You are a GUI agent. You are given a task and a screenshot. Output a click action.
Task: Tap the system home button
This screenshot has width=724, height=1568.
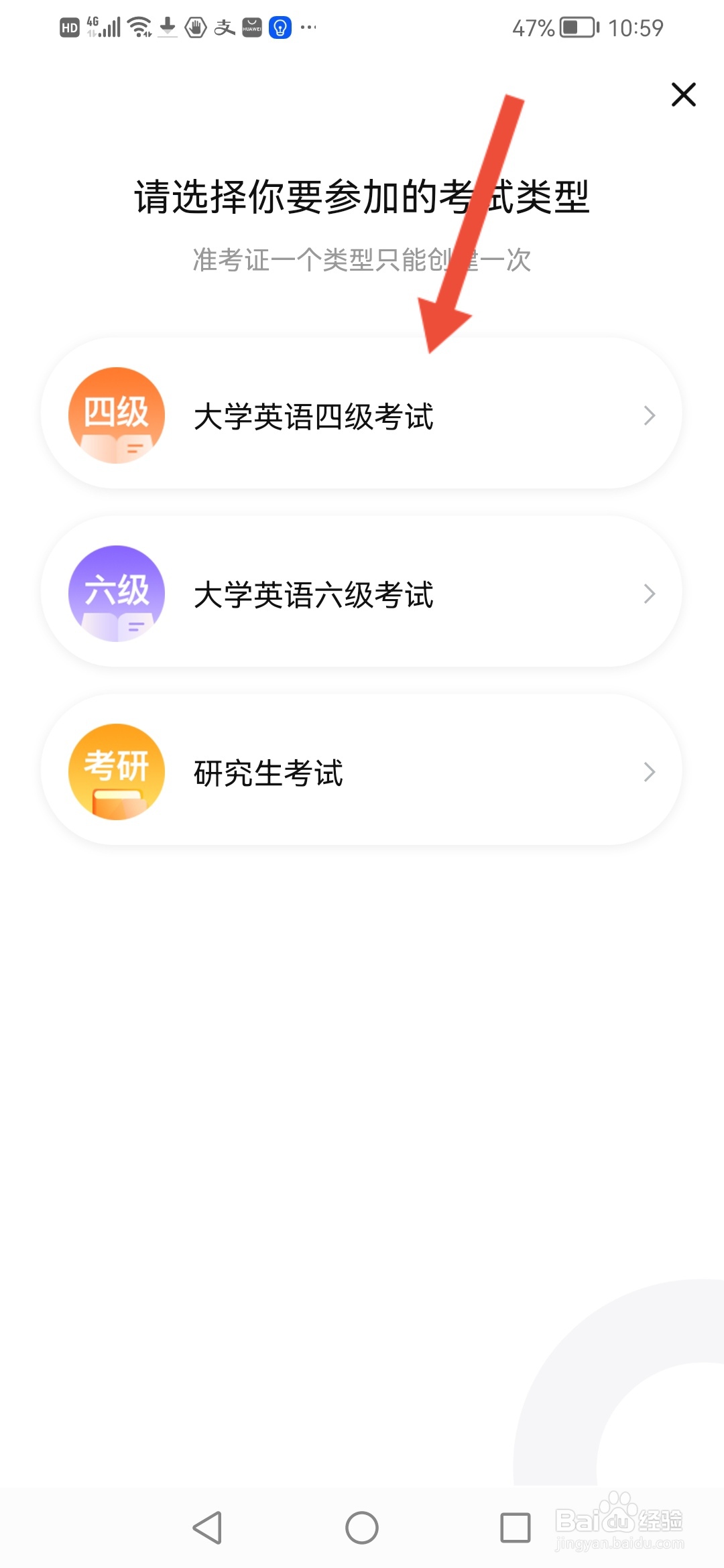point(362,1528)
